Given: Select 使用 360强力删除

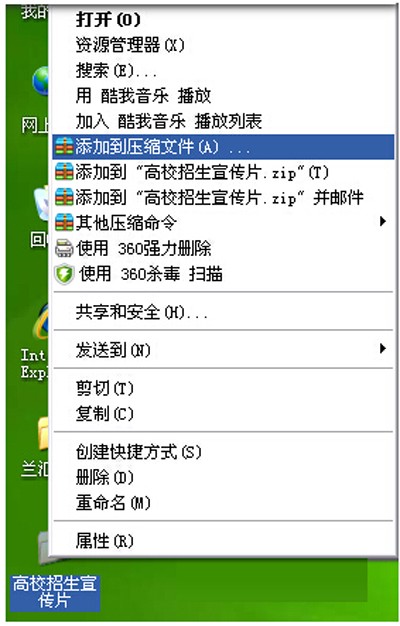Looking at the screenshot, I should click(x=223, y=248).
